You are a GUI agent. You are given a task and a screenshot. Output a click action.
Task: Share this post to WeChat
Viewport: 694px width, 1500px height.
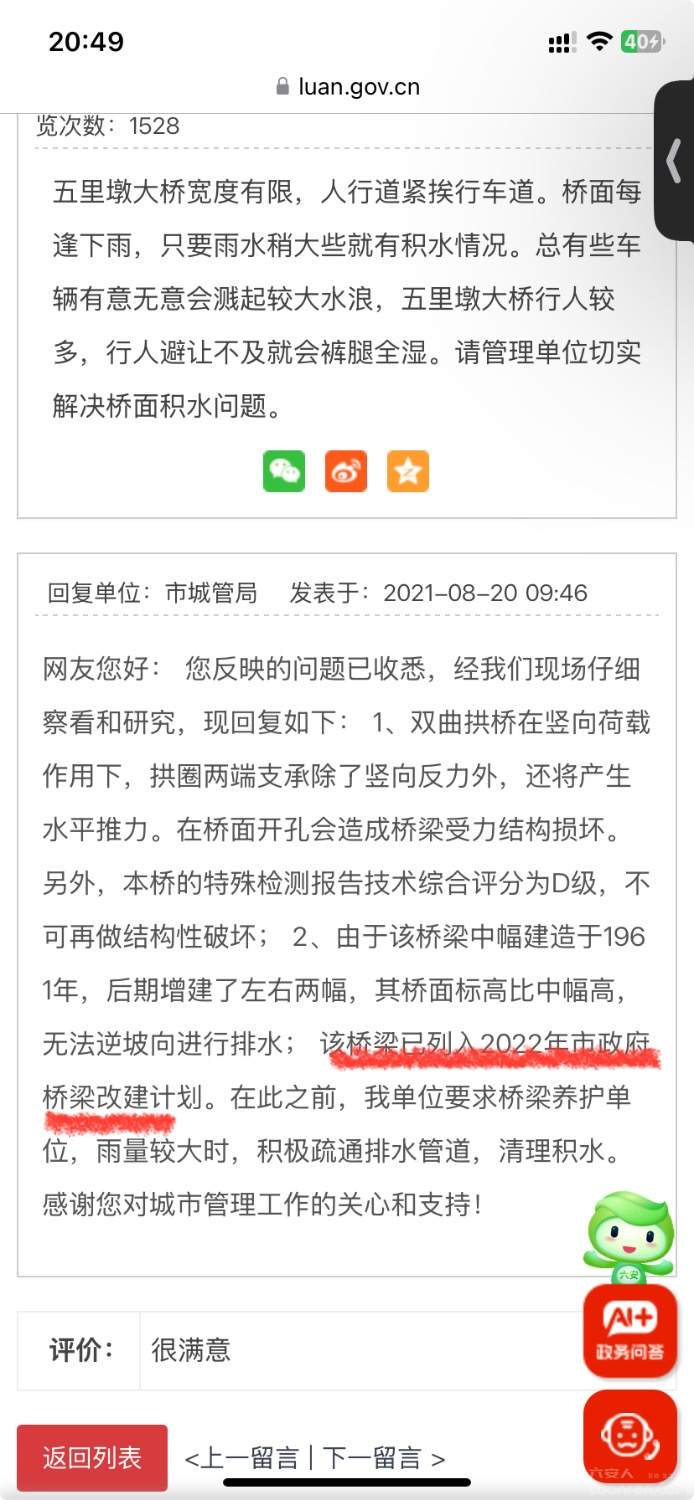(x=284, y=471)
